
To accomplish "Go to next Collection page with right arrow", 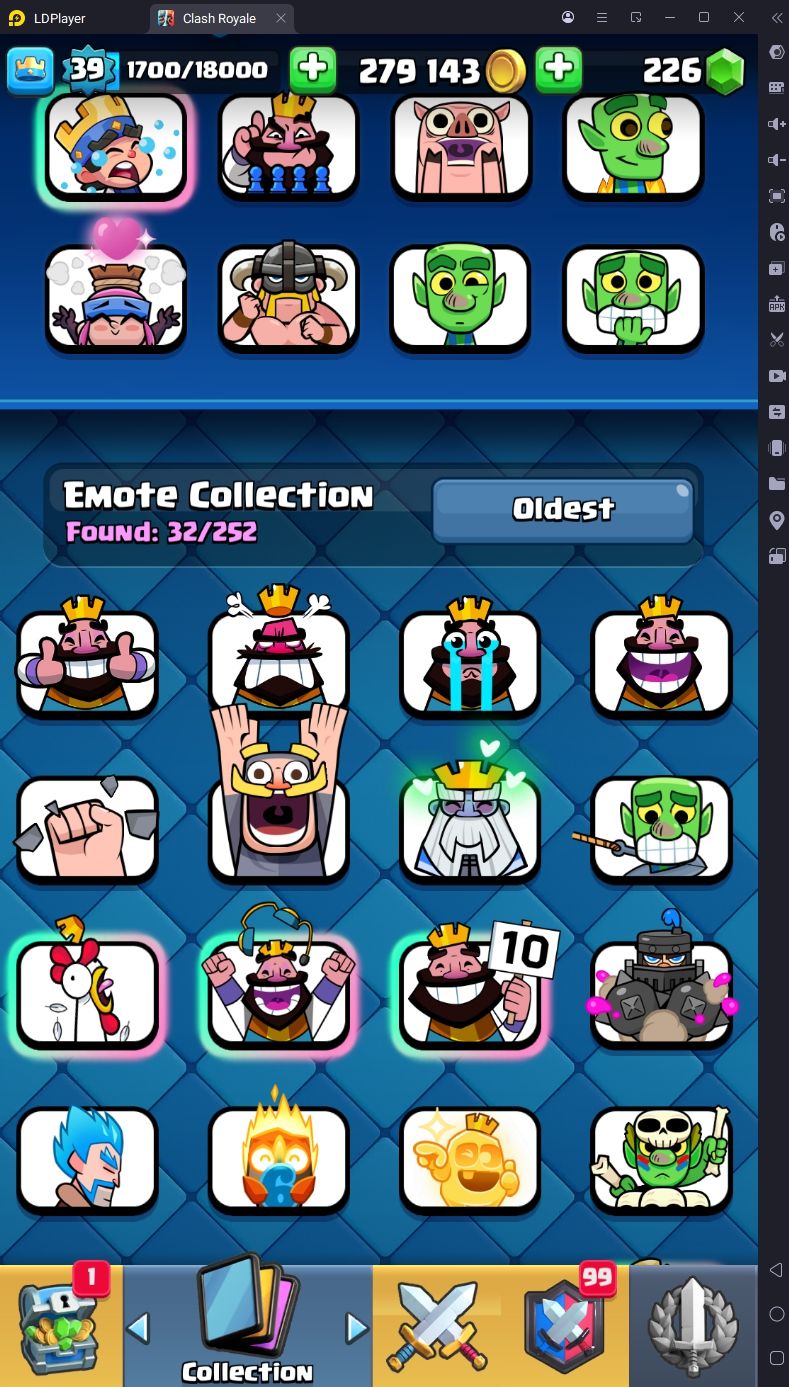I will (x=356, y=1328).
